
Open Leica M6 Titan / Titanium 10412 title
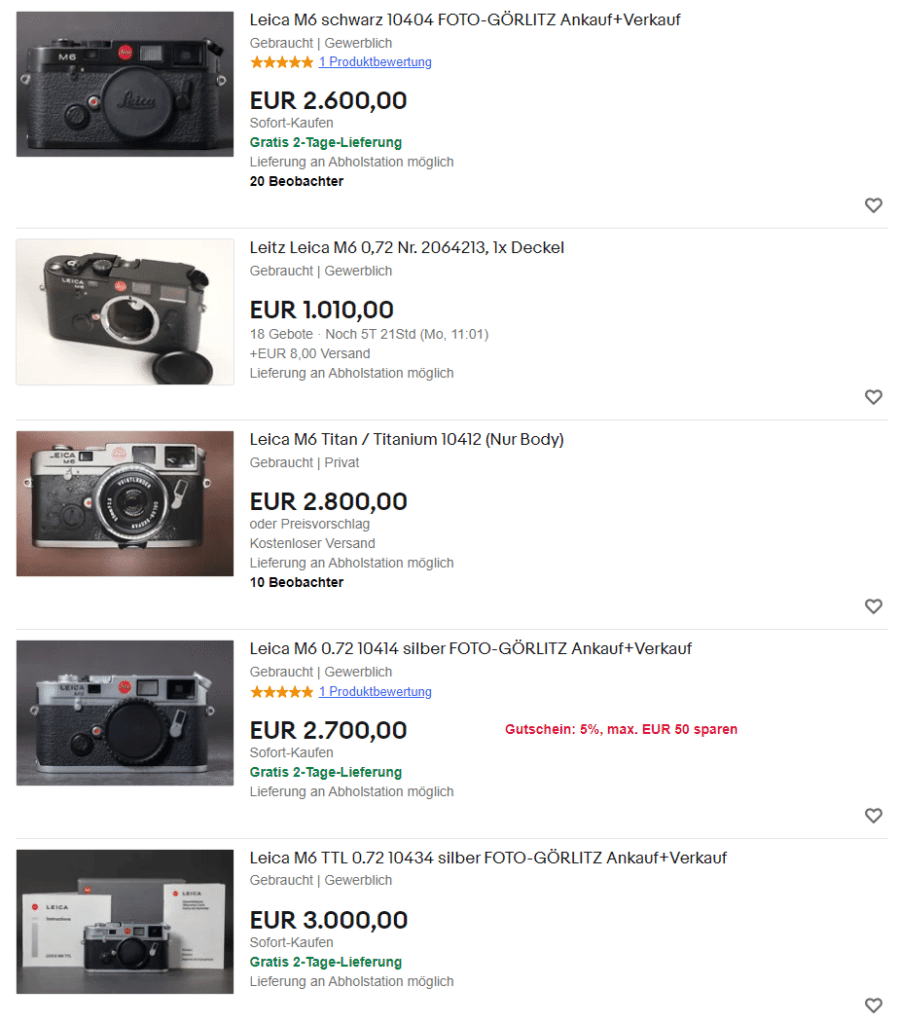click(x=406, y=439)
